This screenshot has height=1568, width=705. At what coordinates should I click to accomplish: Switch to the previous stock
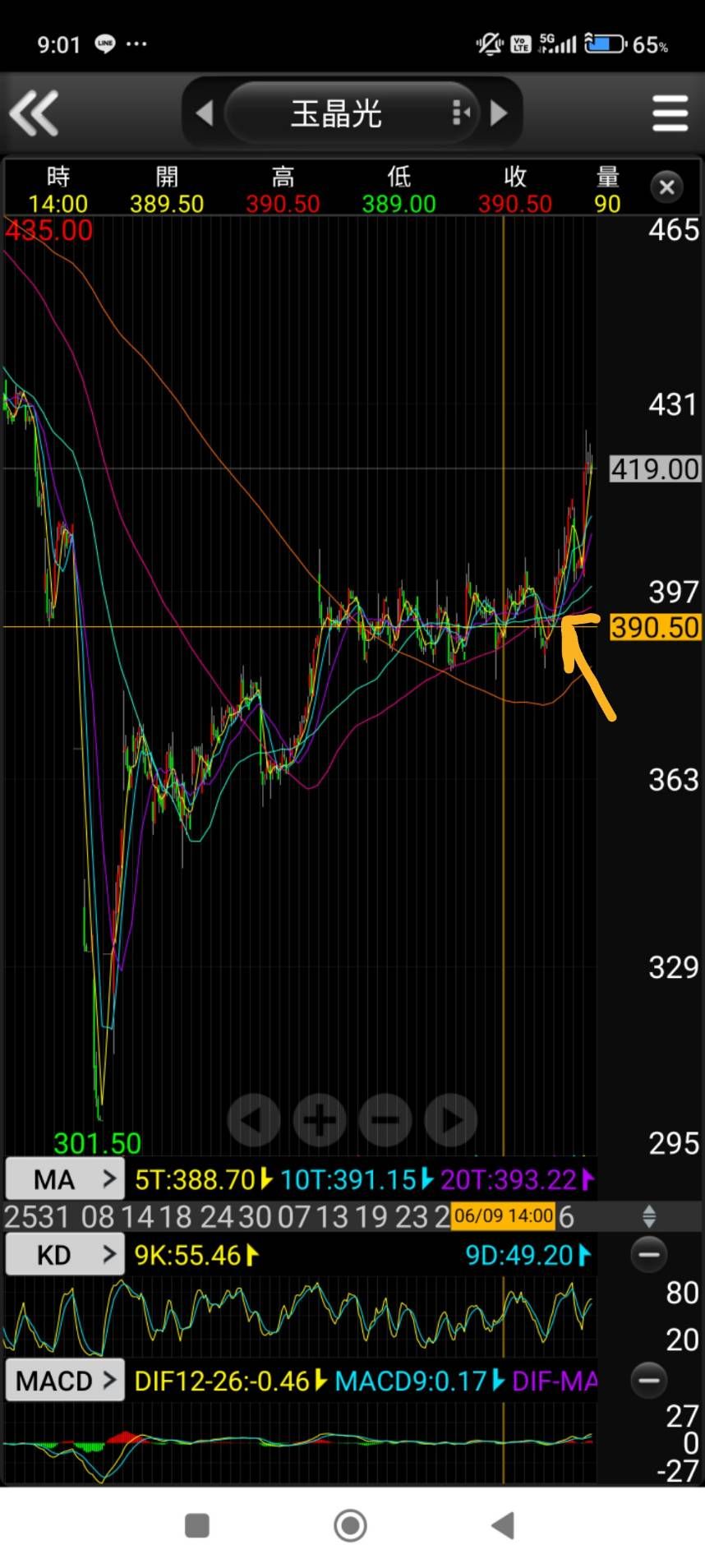[205, 113]
